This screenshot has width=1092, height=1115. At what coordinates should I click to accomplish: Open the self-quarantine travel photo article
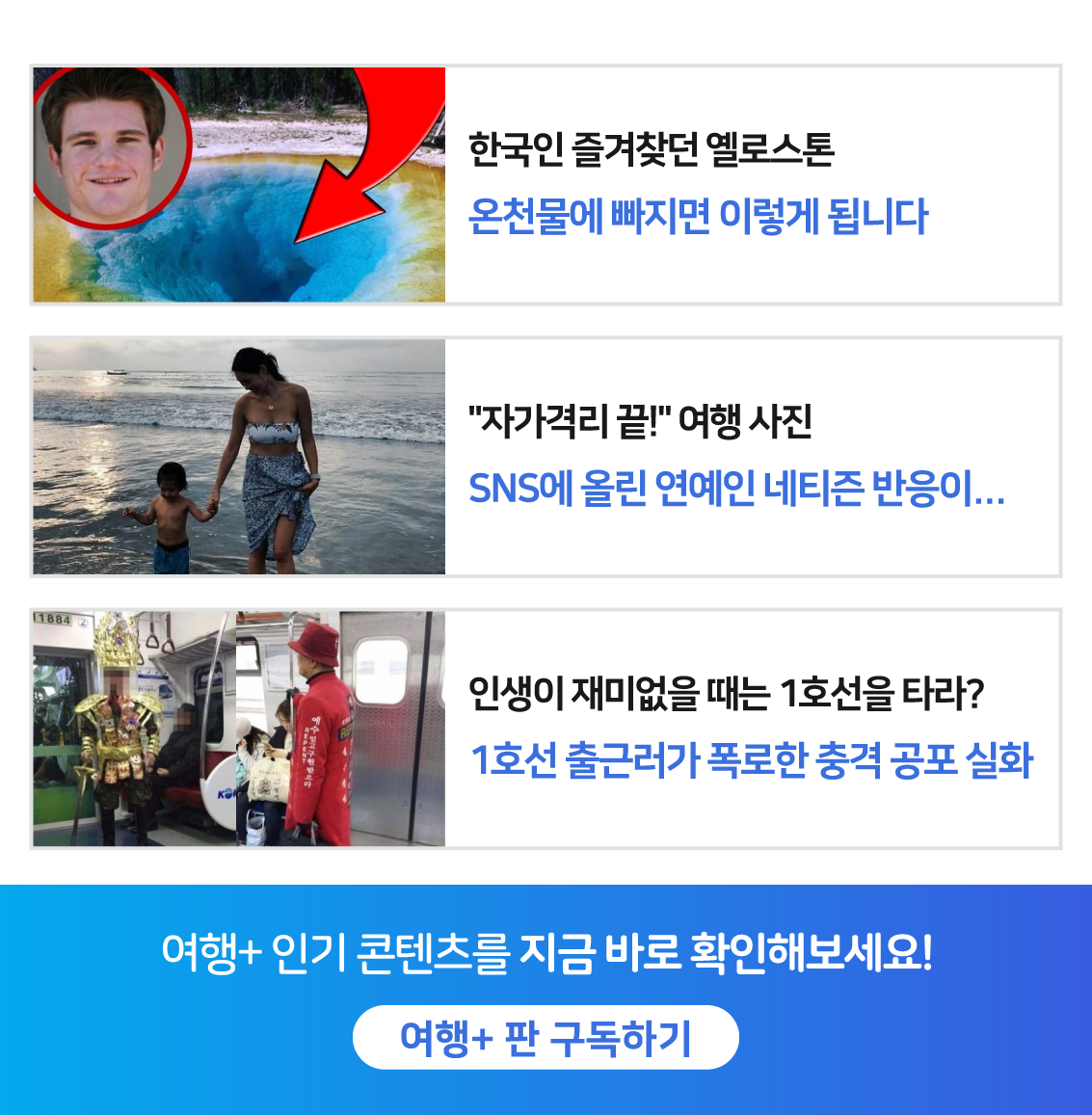(736, 457)
